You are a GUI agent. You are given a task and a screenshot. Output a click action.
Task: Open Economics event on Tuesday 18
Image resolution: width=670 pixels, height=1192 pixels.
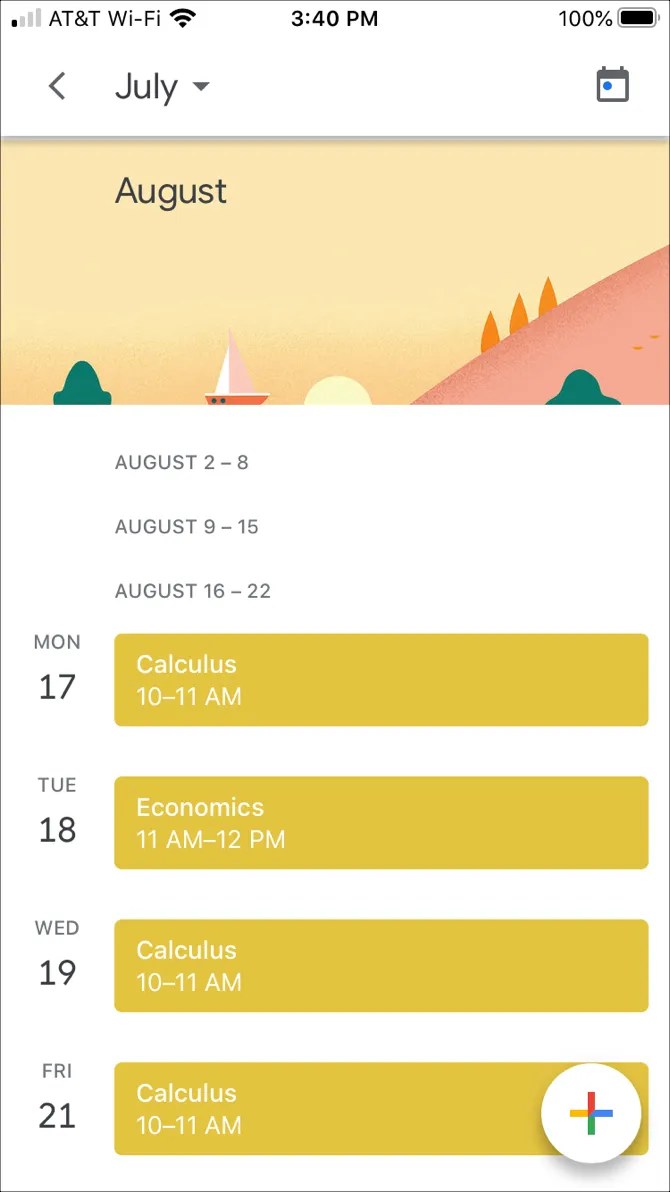click(x=381, y=823)
